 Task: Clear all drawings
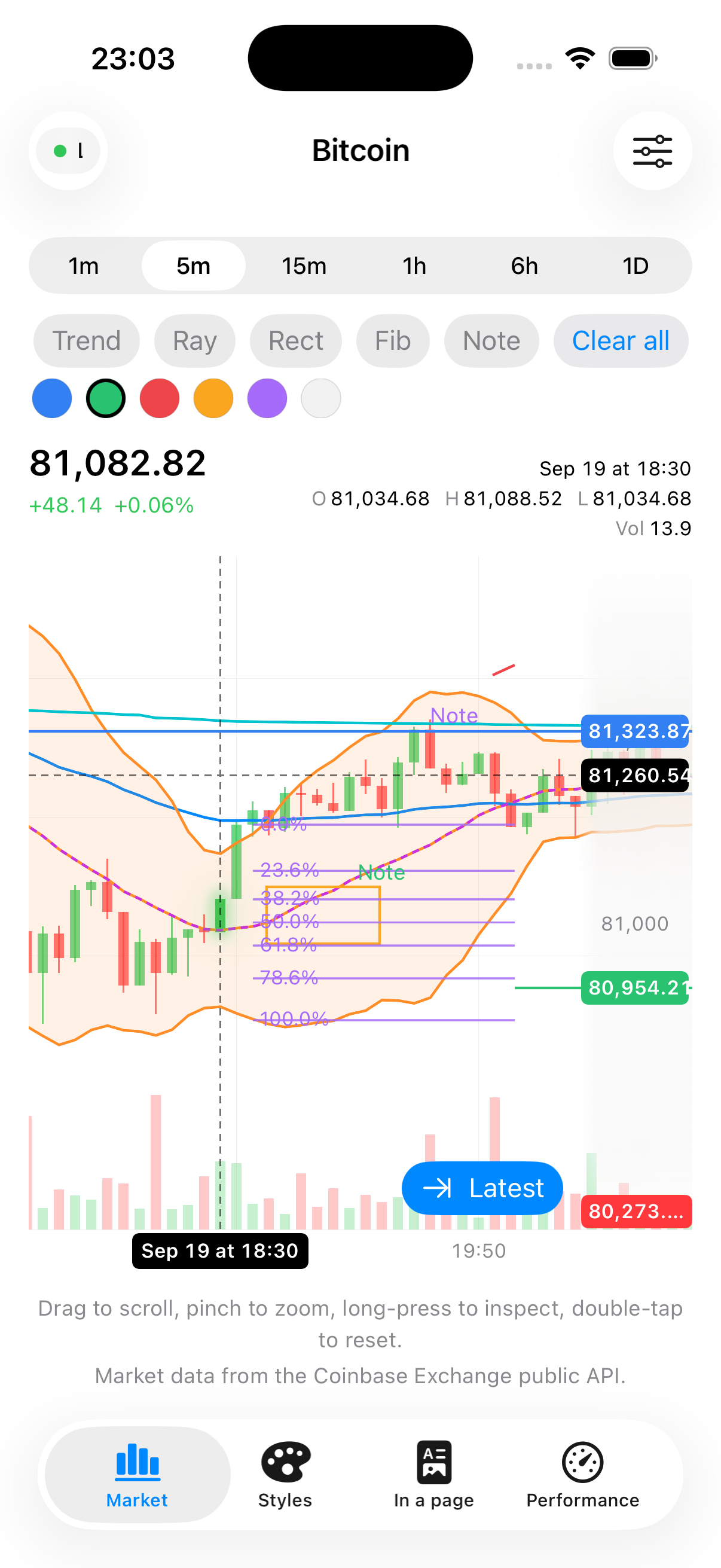(x=621, y=341)
